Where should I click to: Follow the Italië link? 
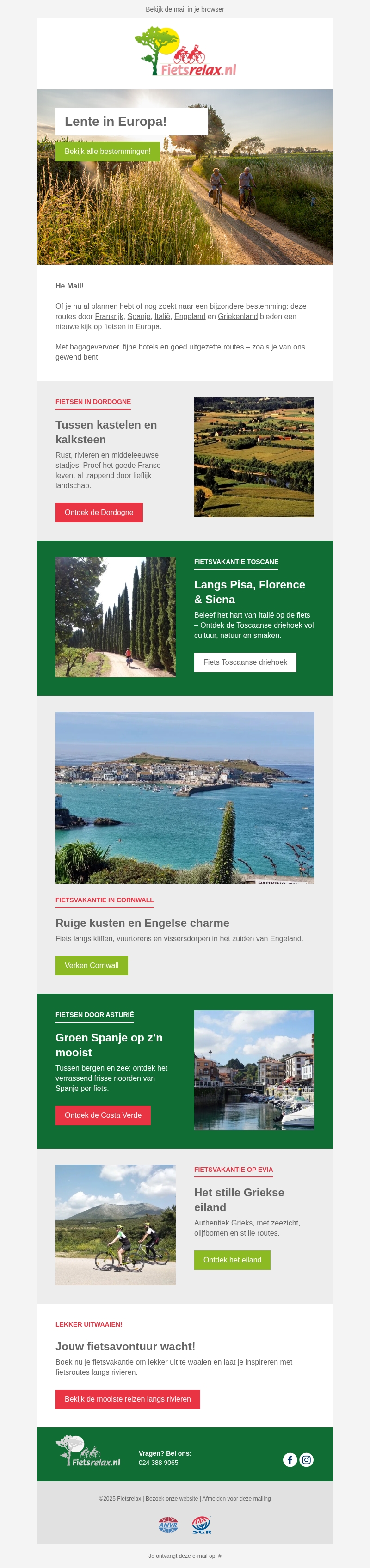coord(162,317)
